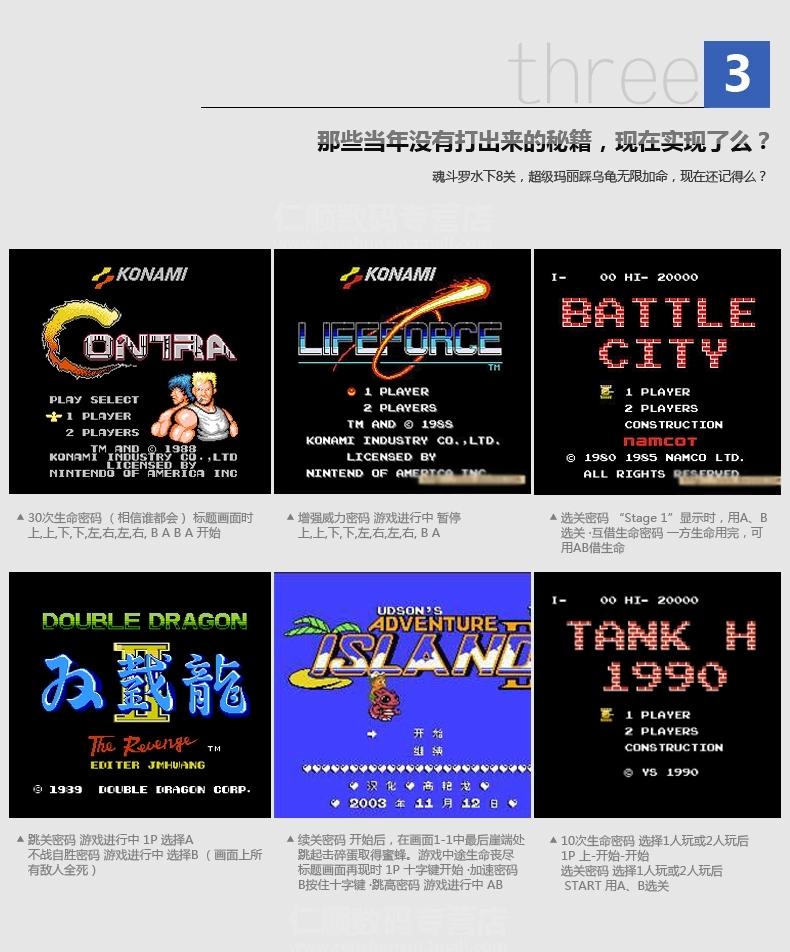This screenshot has width=790, height=952.
Task: Expand the Tank 1990 caption marker
Action: tap(553, 841)
